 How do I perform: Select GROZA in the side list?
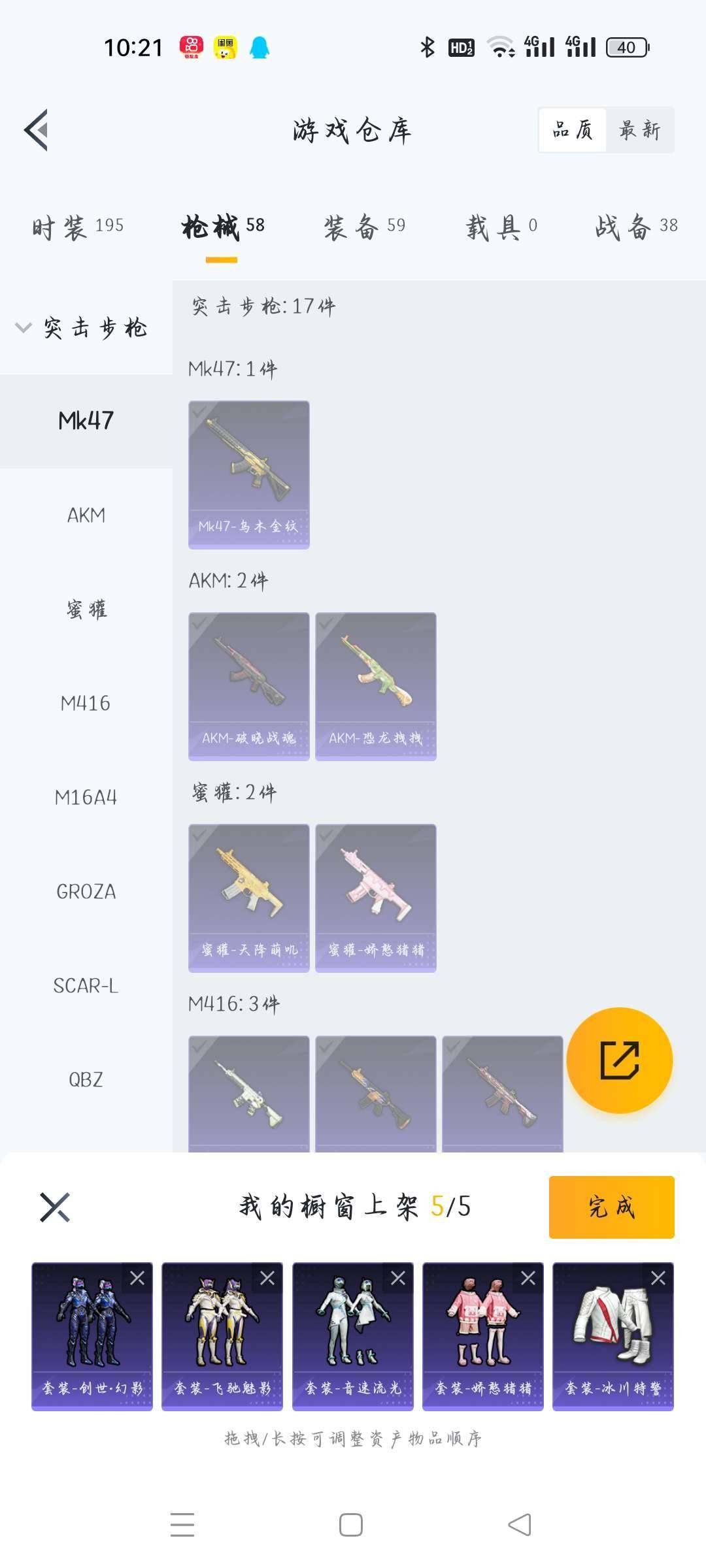point(86,892)
